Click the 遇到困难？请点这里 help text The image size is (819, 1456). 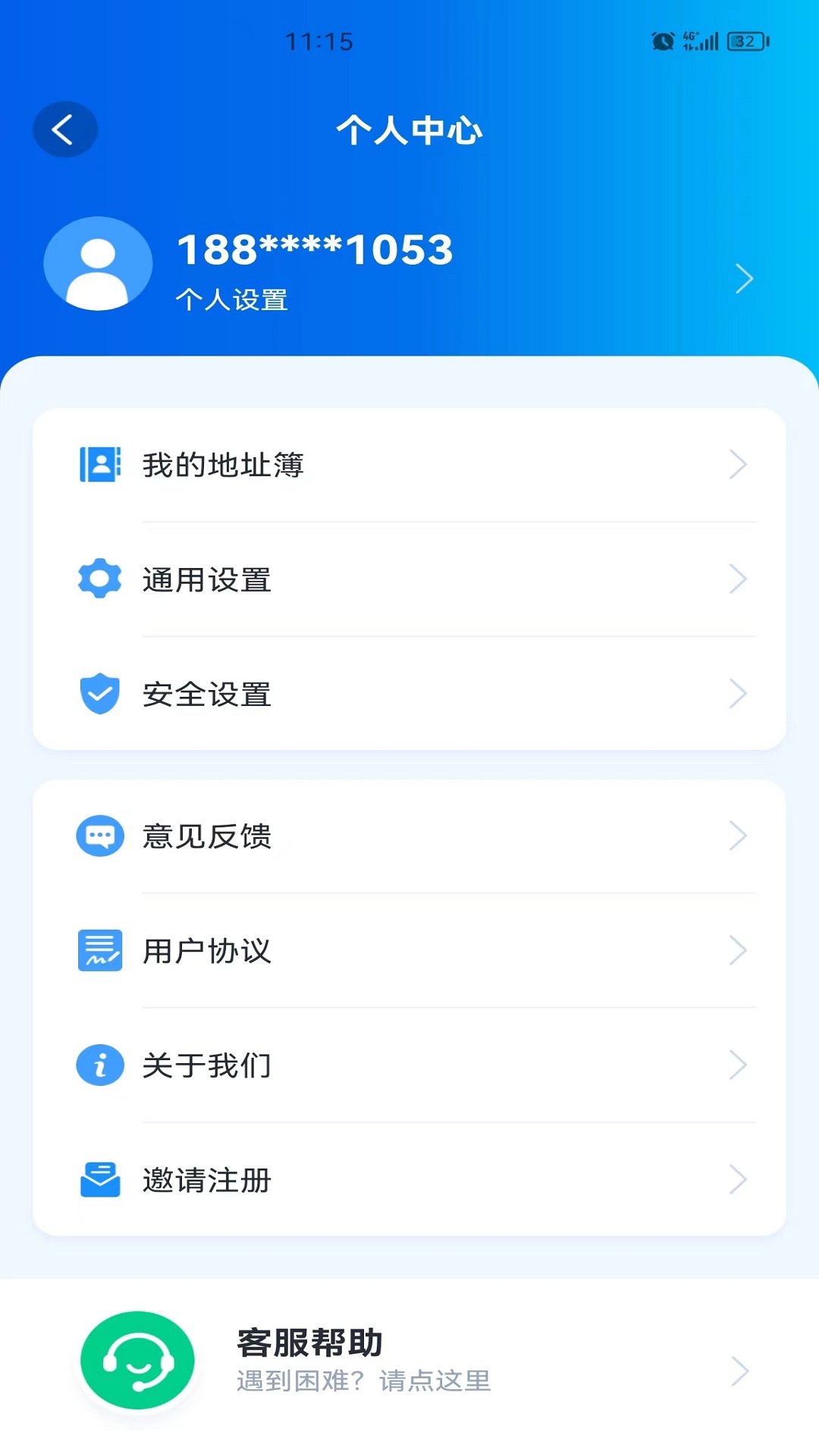[362, 1382]
